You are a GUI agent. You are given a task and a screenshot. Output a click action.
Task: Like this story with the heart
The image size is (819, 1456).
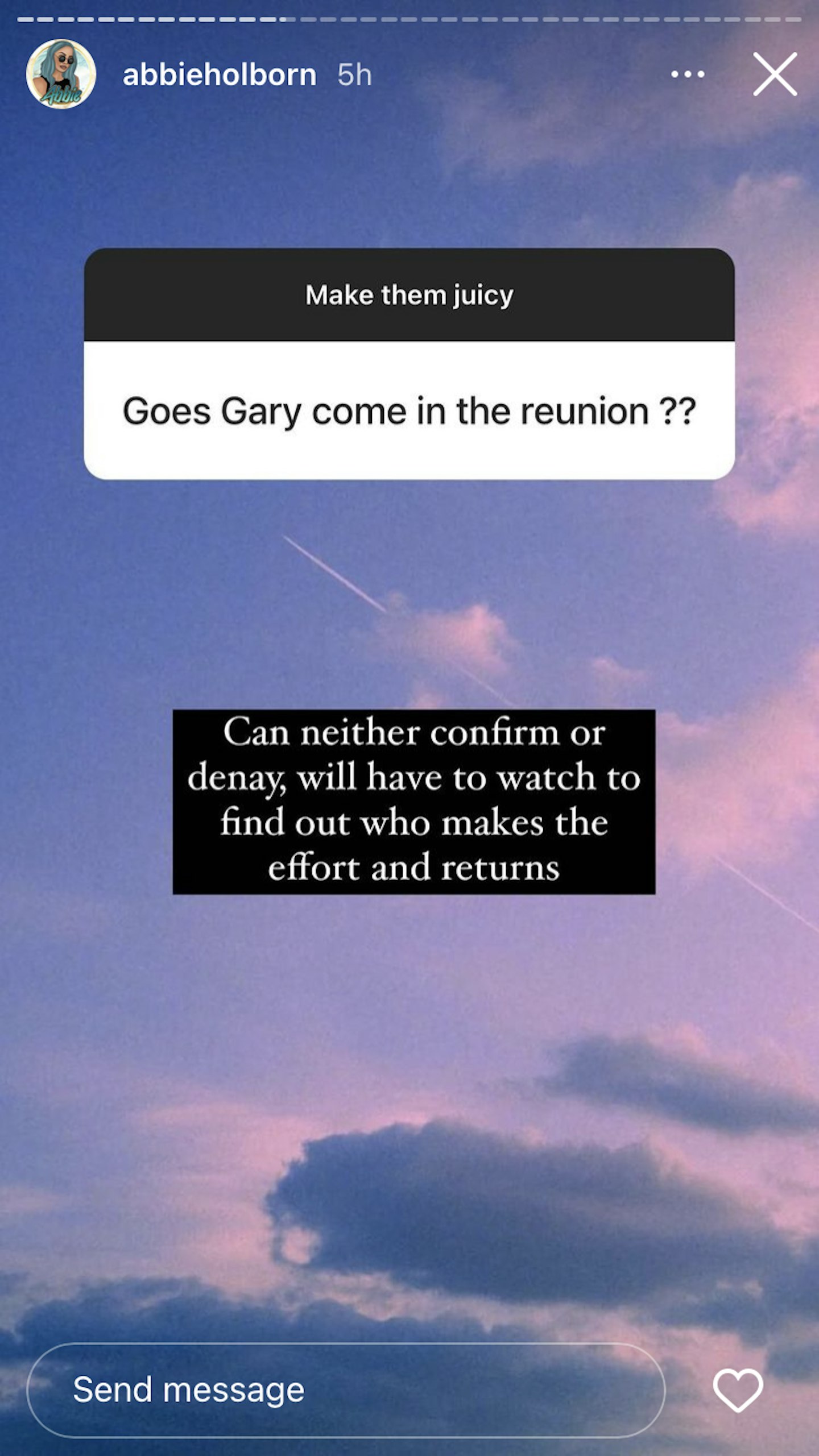pos(738,1390)
